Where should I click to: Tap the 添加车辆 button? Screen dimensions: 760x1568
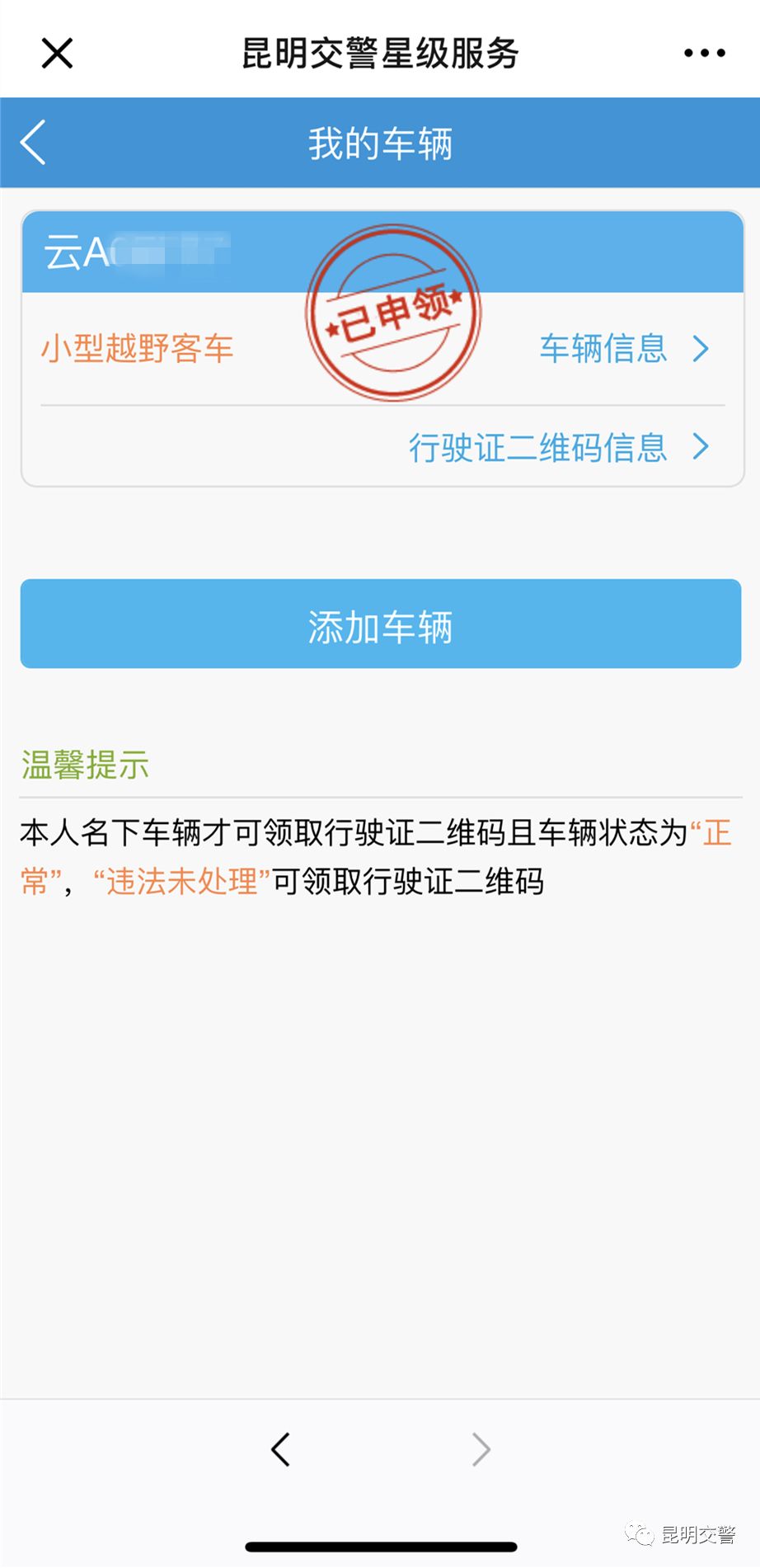380,624
